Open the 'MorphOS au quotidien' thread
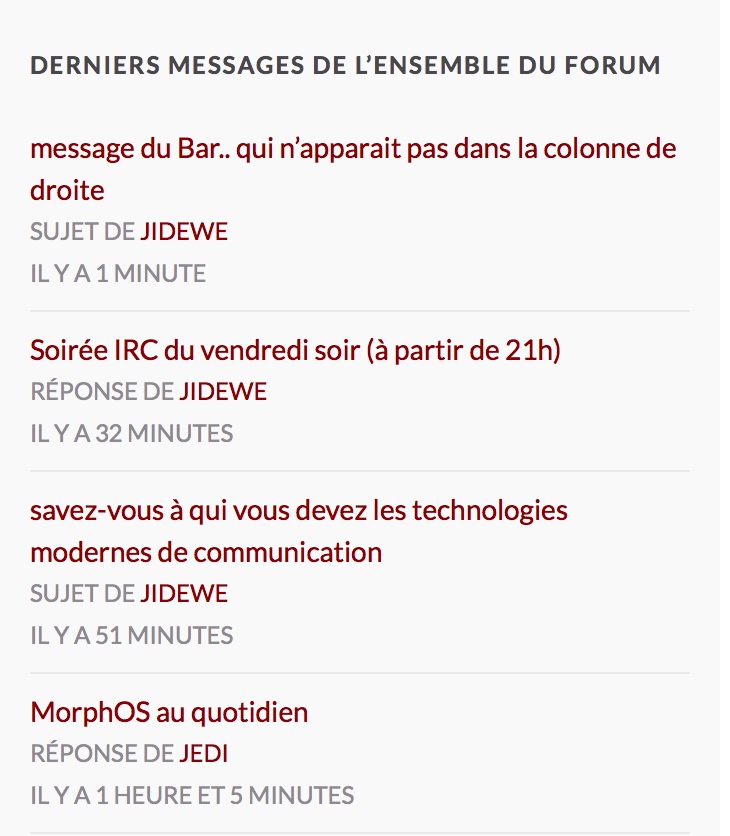Viewport: 730px width, 836px height. click(169, 713)
